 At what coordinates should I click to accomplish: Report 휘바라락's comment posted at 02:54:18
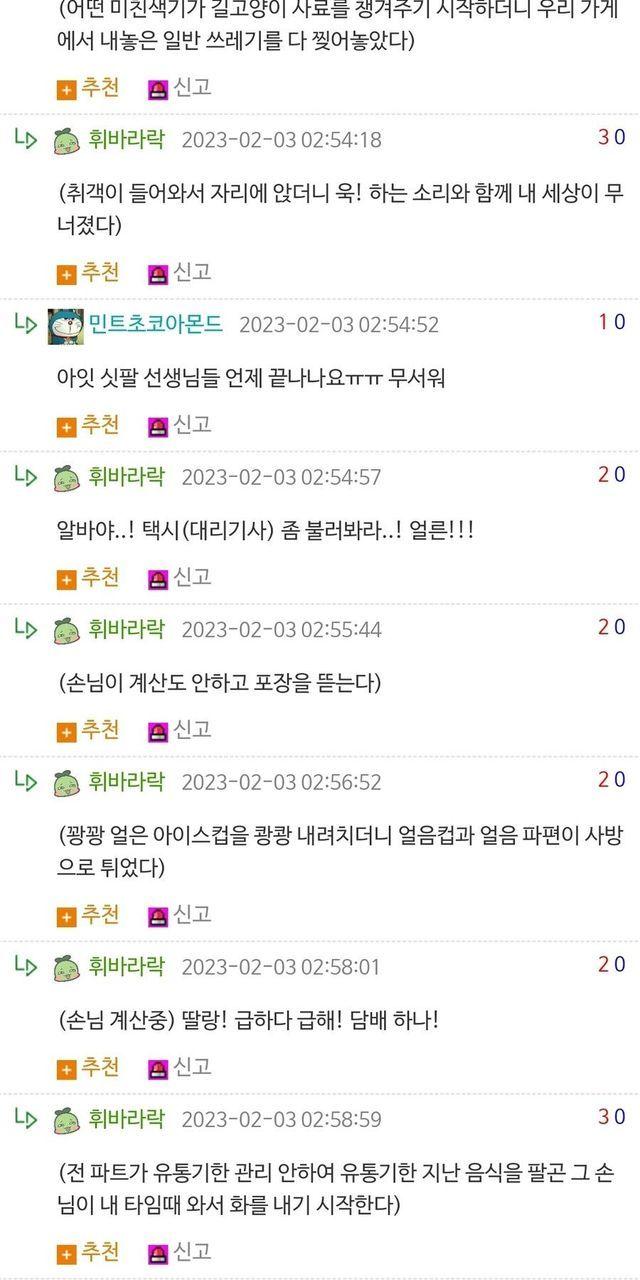[x=180, y=272]
